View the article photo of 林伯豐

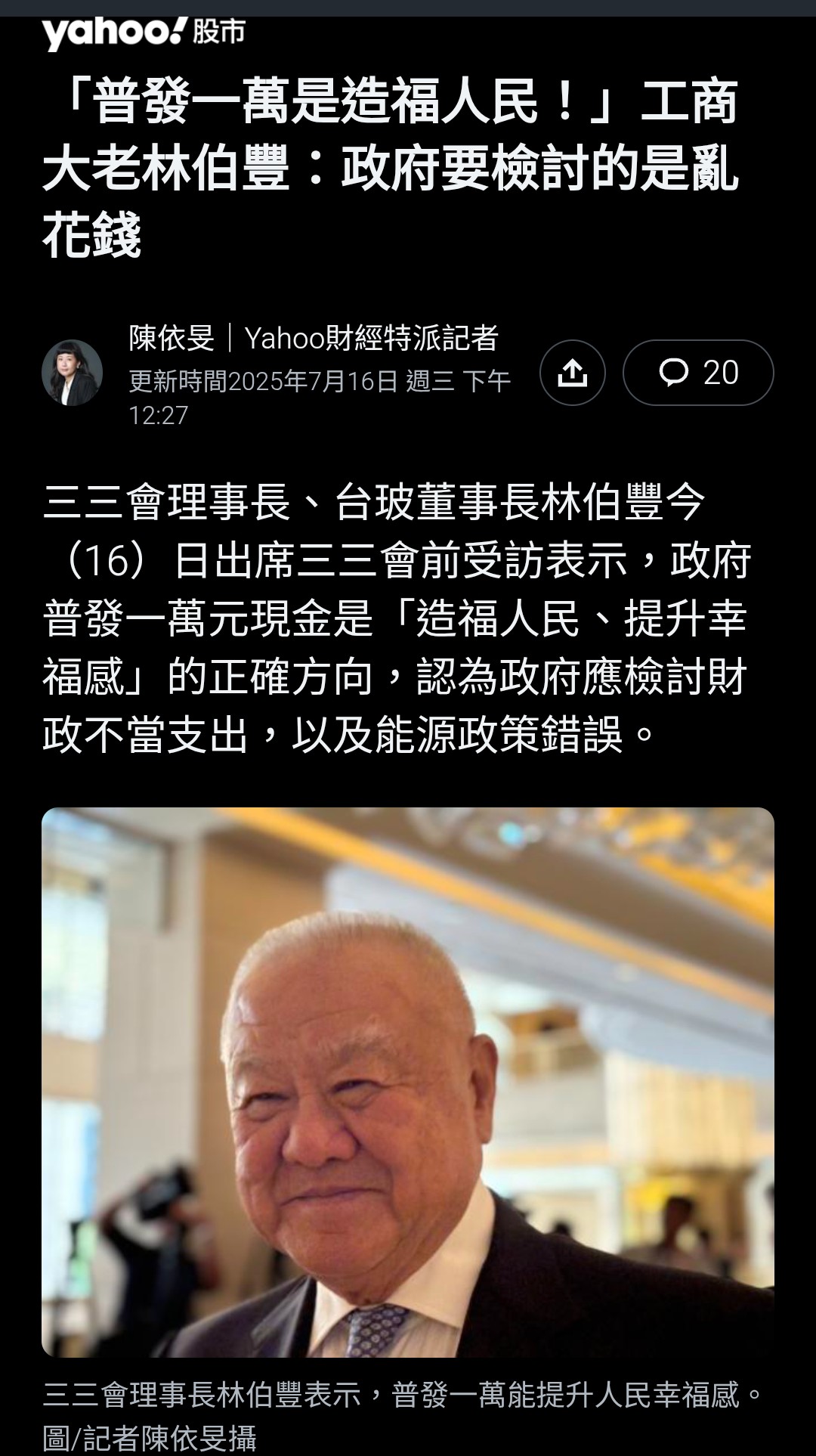[x=408, y=1082]
